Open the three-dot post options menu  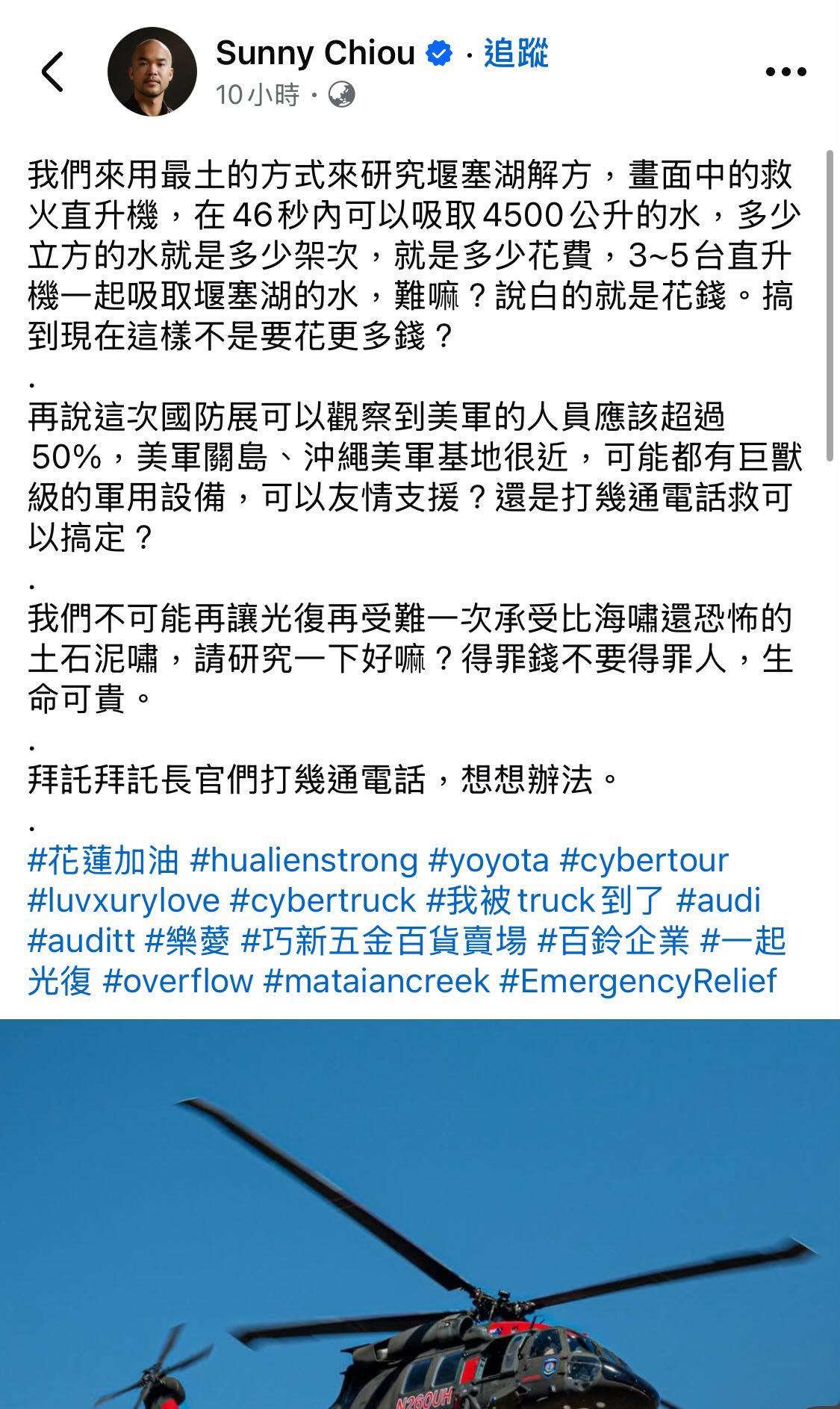click(785, 72)
